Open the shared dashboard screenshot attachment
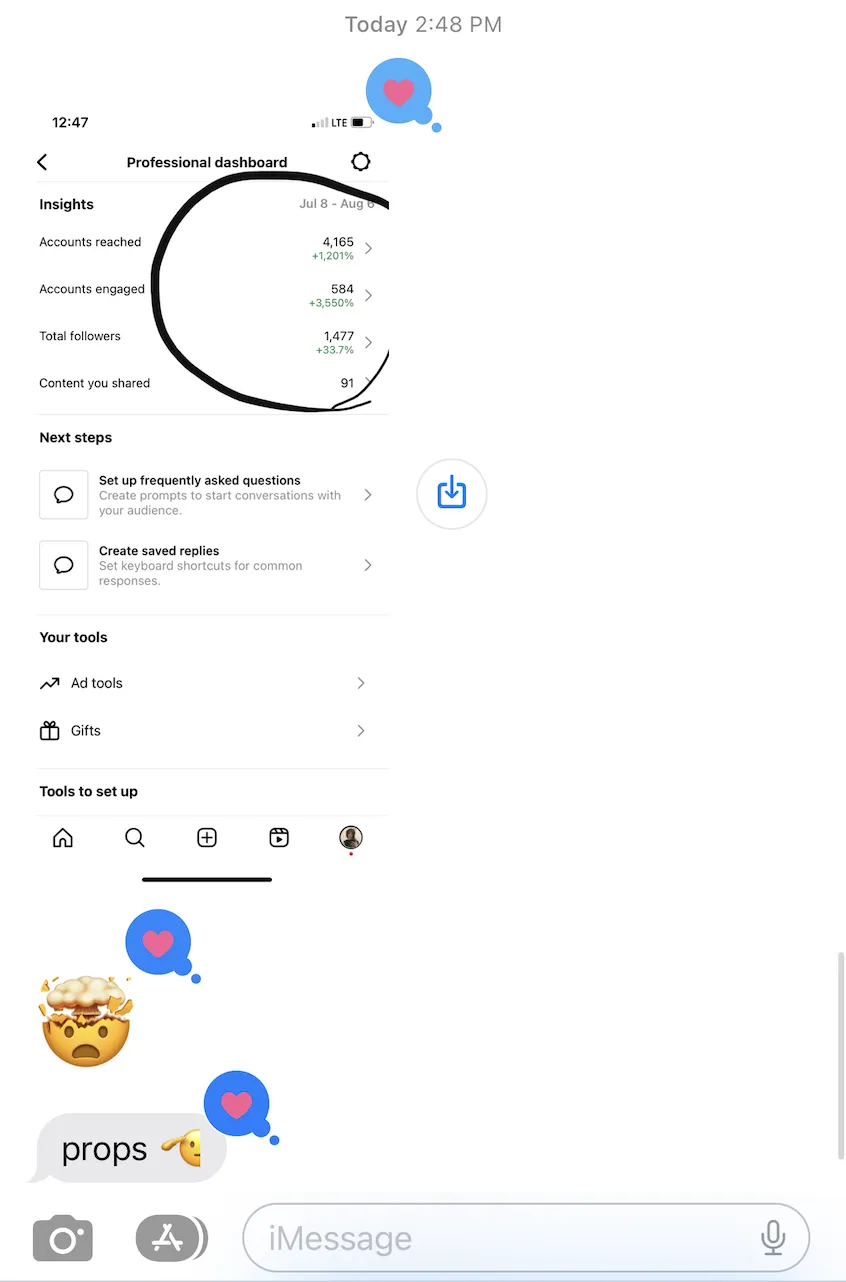The image size is (846, 1282). coord(212,500)
